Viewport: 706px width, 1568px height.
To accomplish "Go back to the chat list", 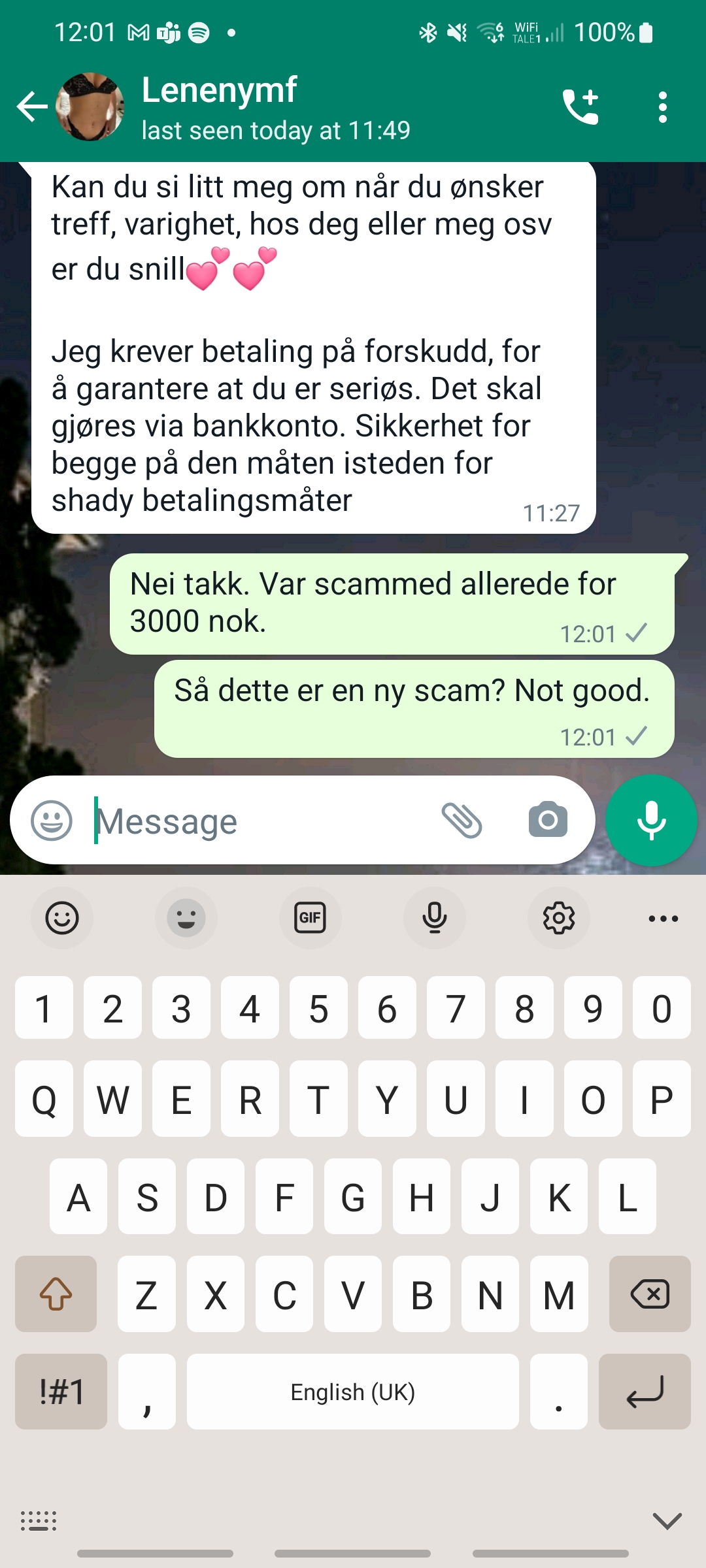I will 31,107.
